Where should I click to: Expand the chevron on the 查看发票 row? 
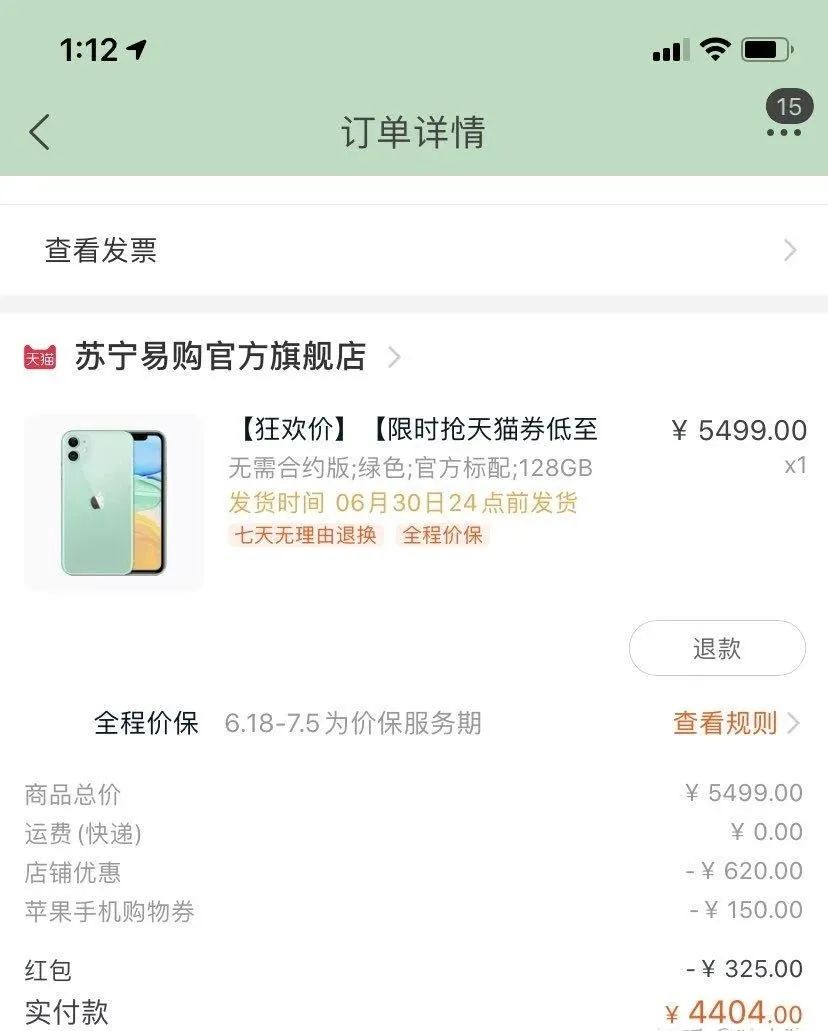(x=789, y=250)
